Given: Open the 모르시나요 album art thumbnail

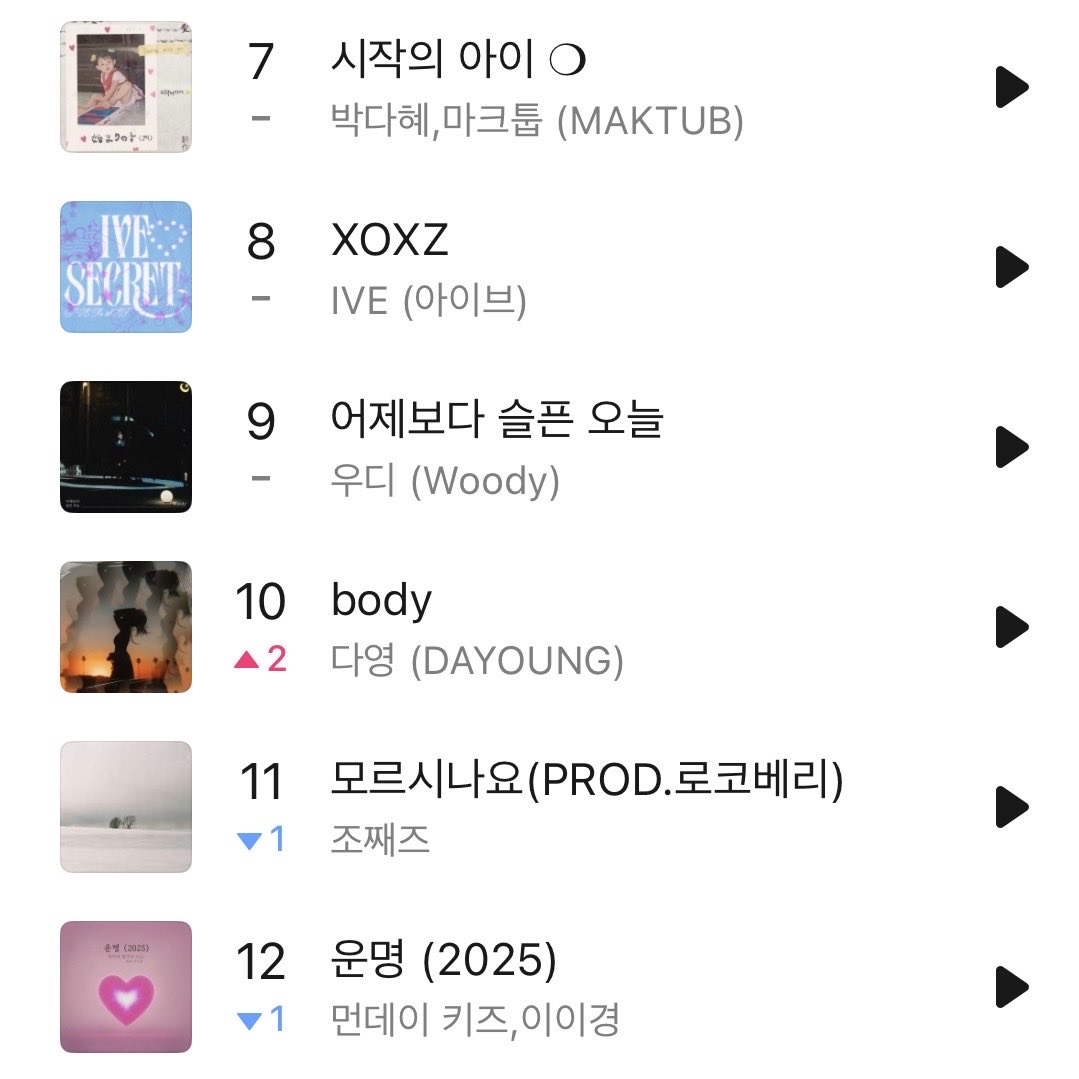Looking at the screenshot, I should tap(126, 807).
